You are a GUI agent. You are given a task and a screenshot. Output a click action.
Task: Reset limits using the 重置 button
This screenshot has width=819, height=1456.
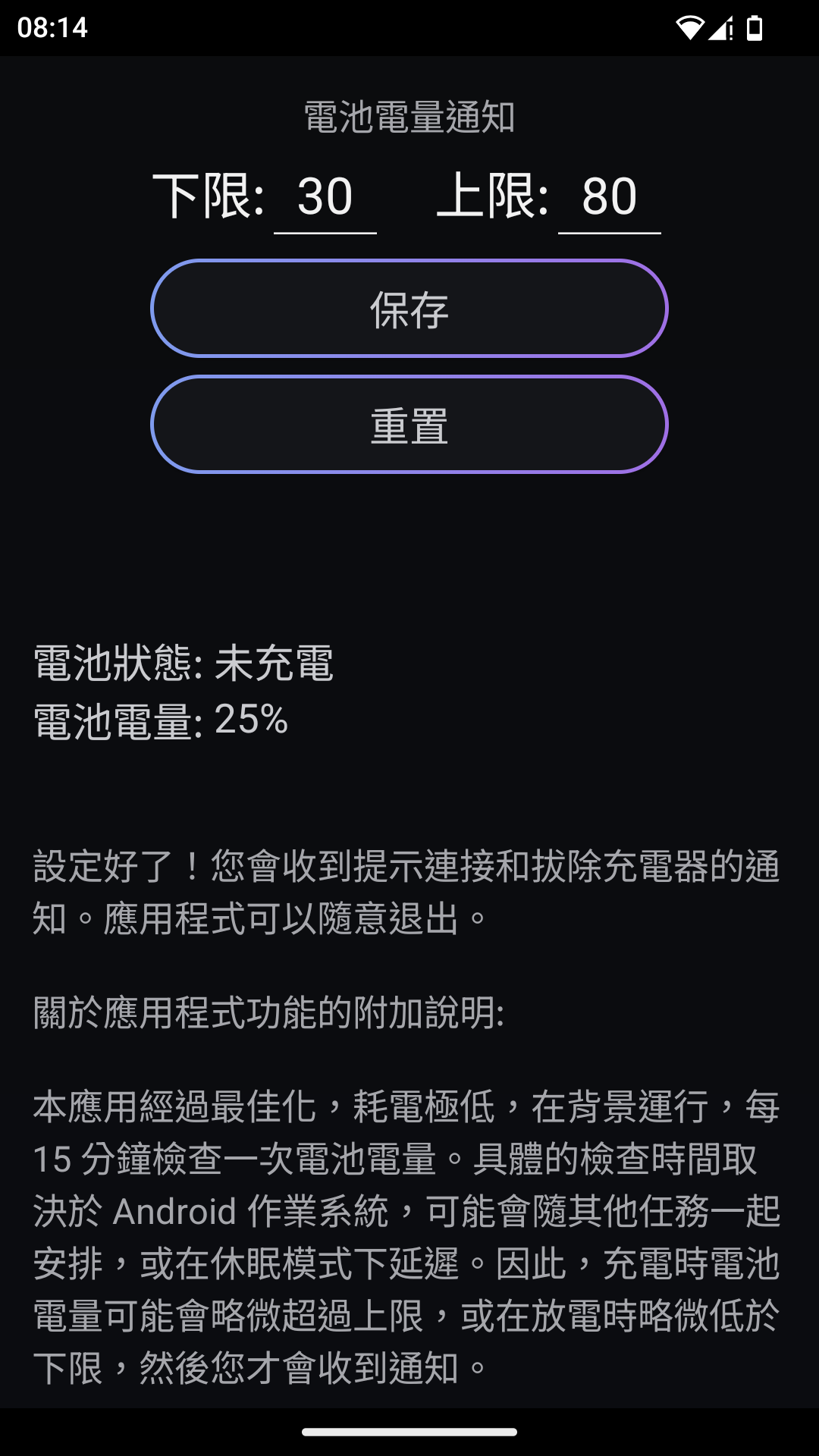point(409,425)
